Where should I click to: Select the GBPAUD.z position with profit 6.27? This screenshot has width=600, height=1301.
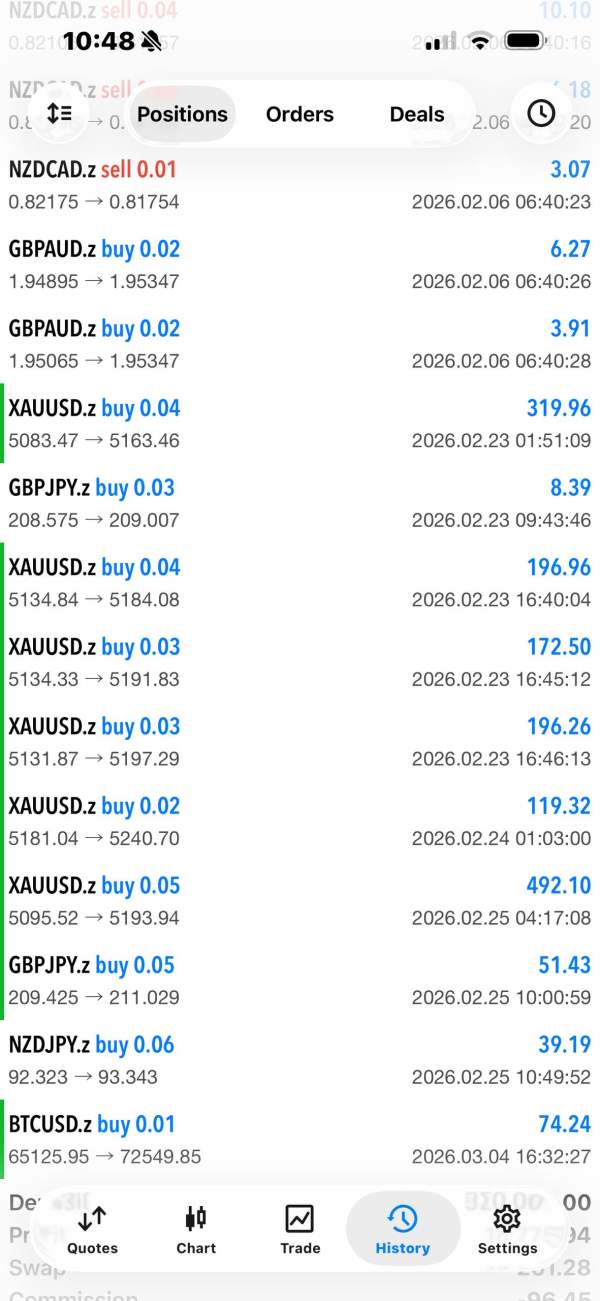(x=300, y=264)
